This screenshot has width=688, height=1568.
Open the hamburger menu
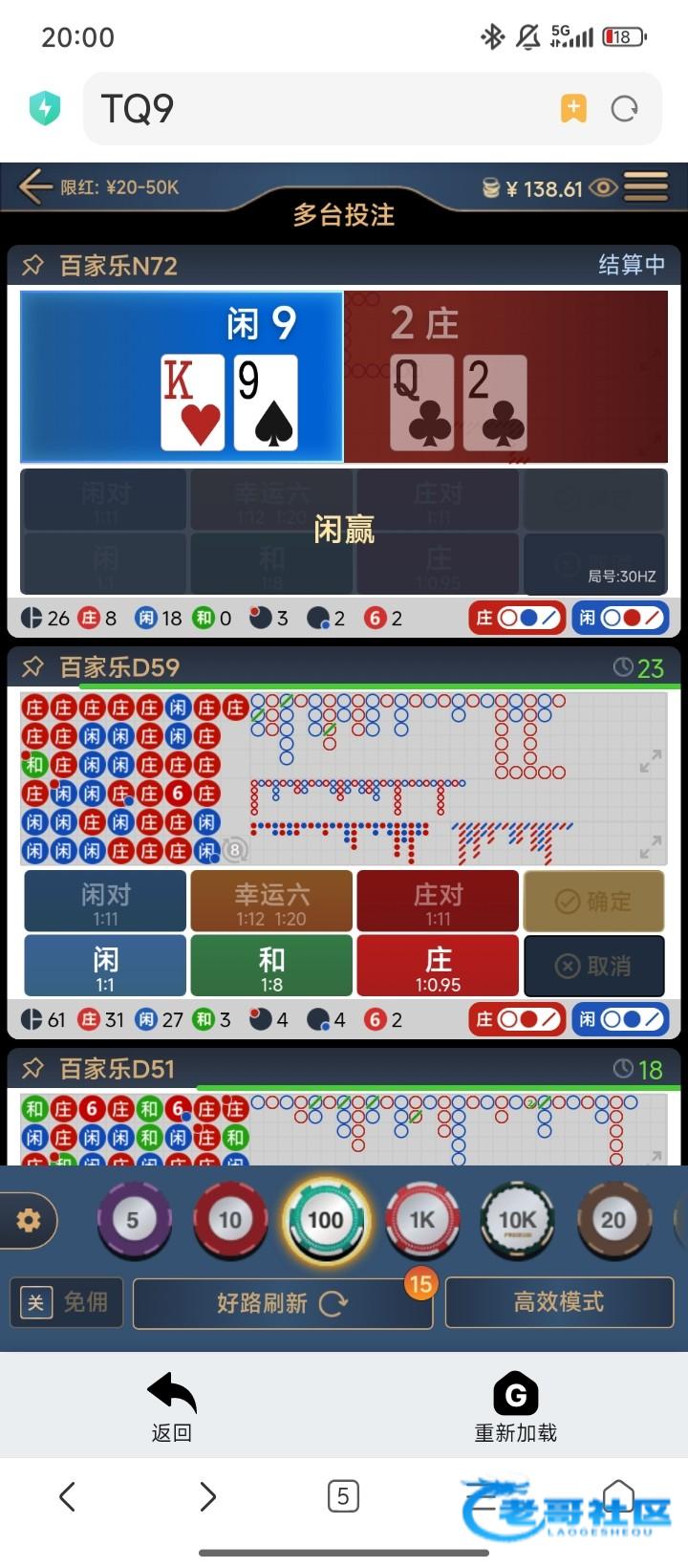[647, 186]
